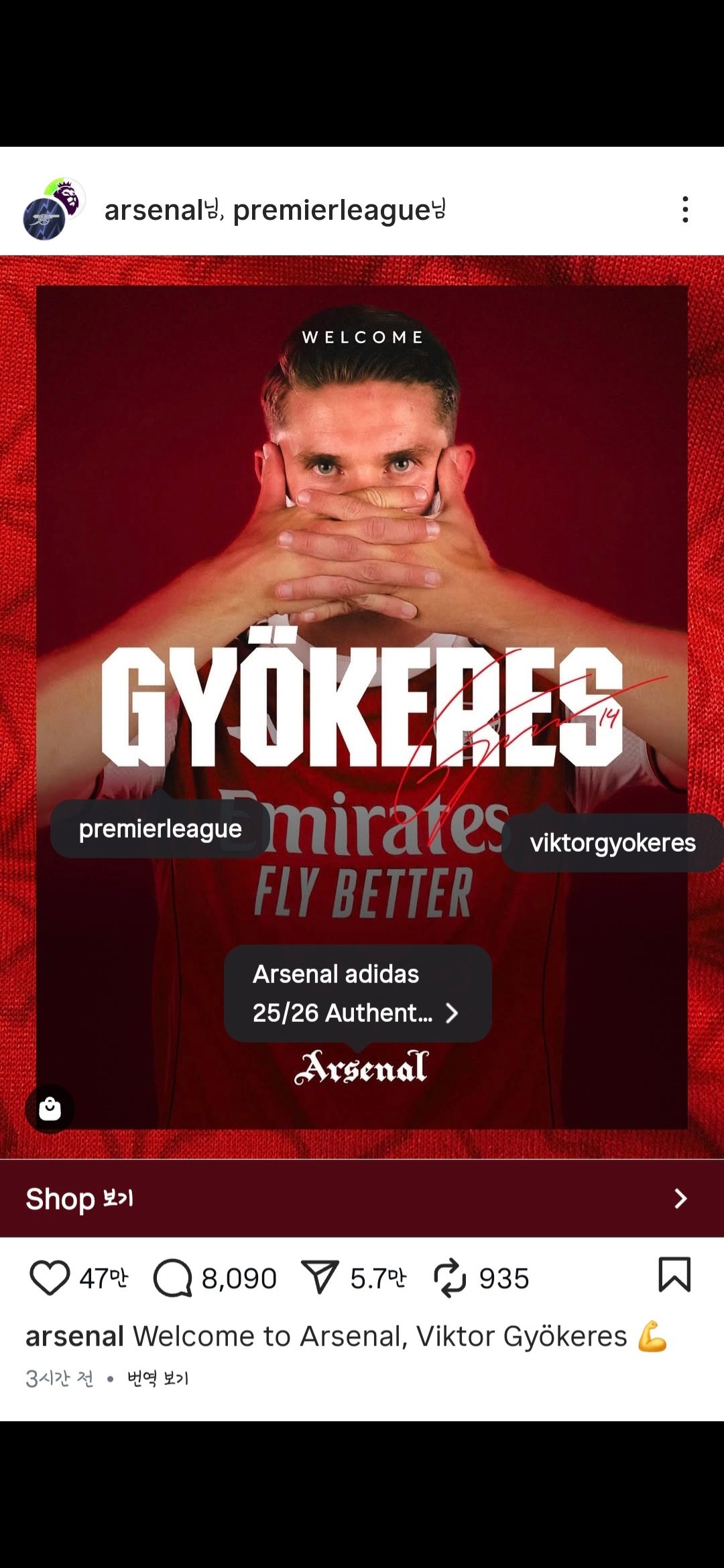Tap the shopping bag icon on the photo

click(x=50, y=1108)
